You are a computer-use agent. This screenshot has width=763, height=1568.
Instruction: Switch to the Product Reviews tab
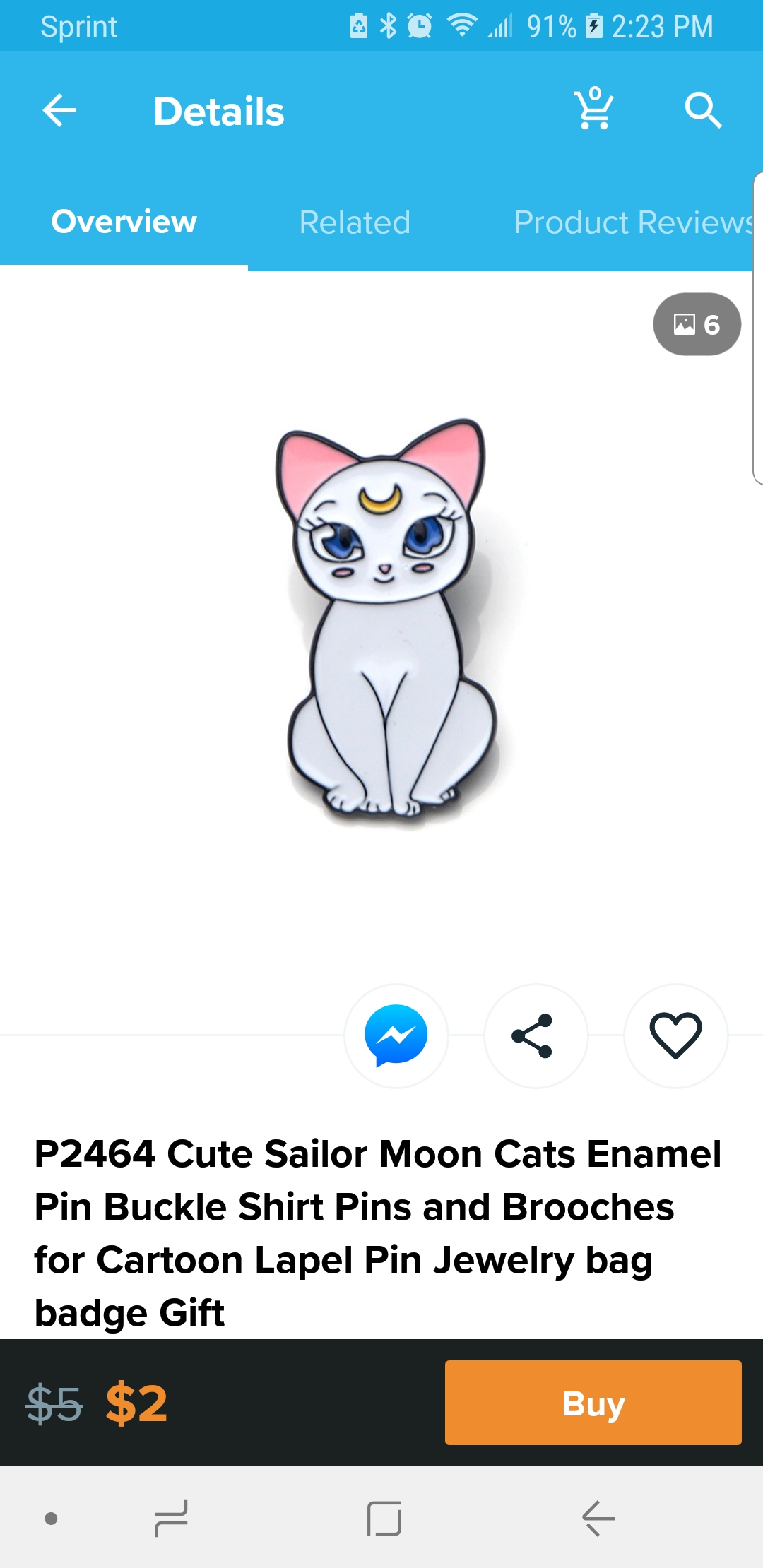(634, 222)
